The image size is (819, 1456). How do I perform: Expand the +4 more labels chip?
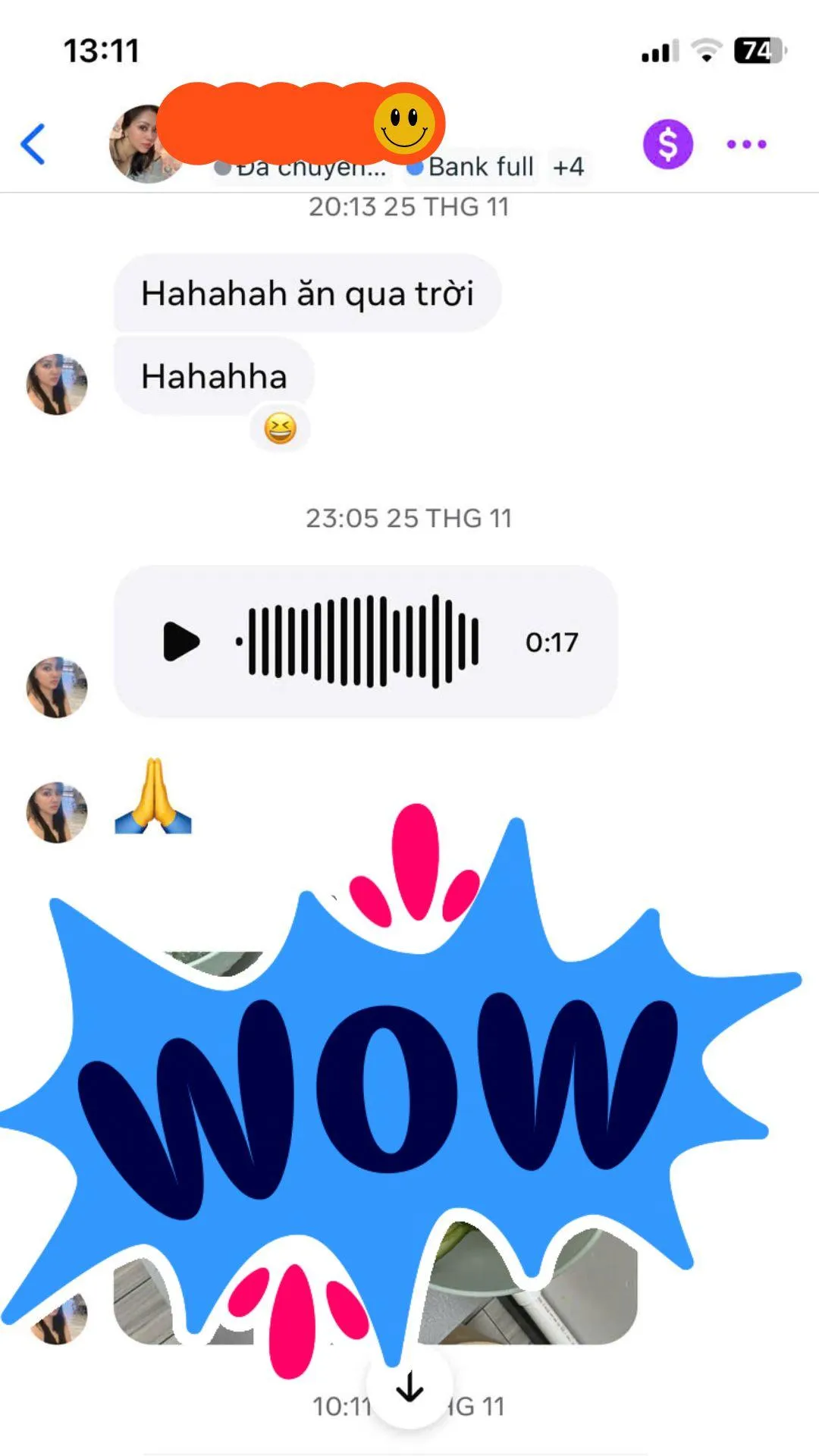[569, 167]
